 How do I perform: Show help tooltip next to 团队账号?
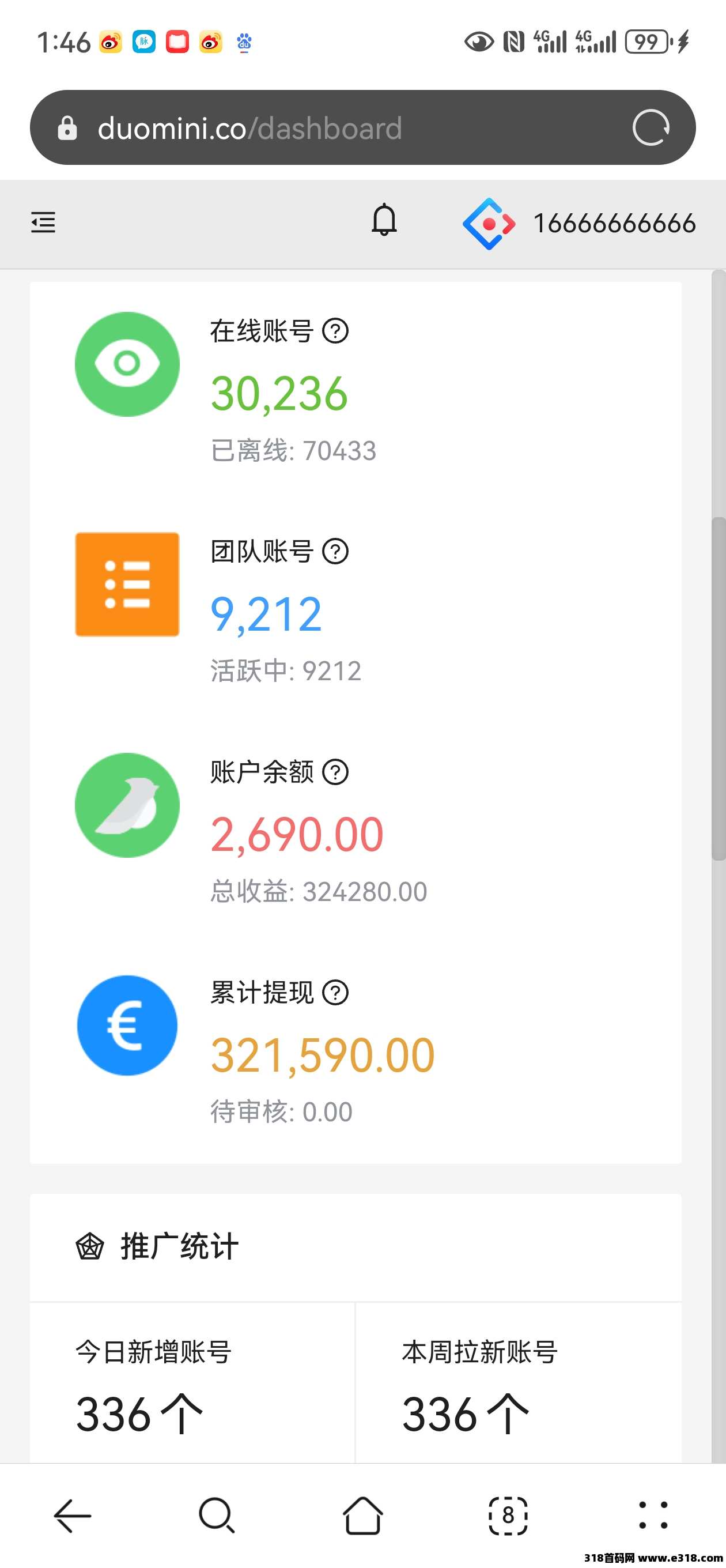pos(335,552)
